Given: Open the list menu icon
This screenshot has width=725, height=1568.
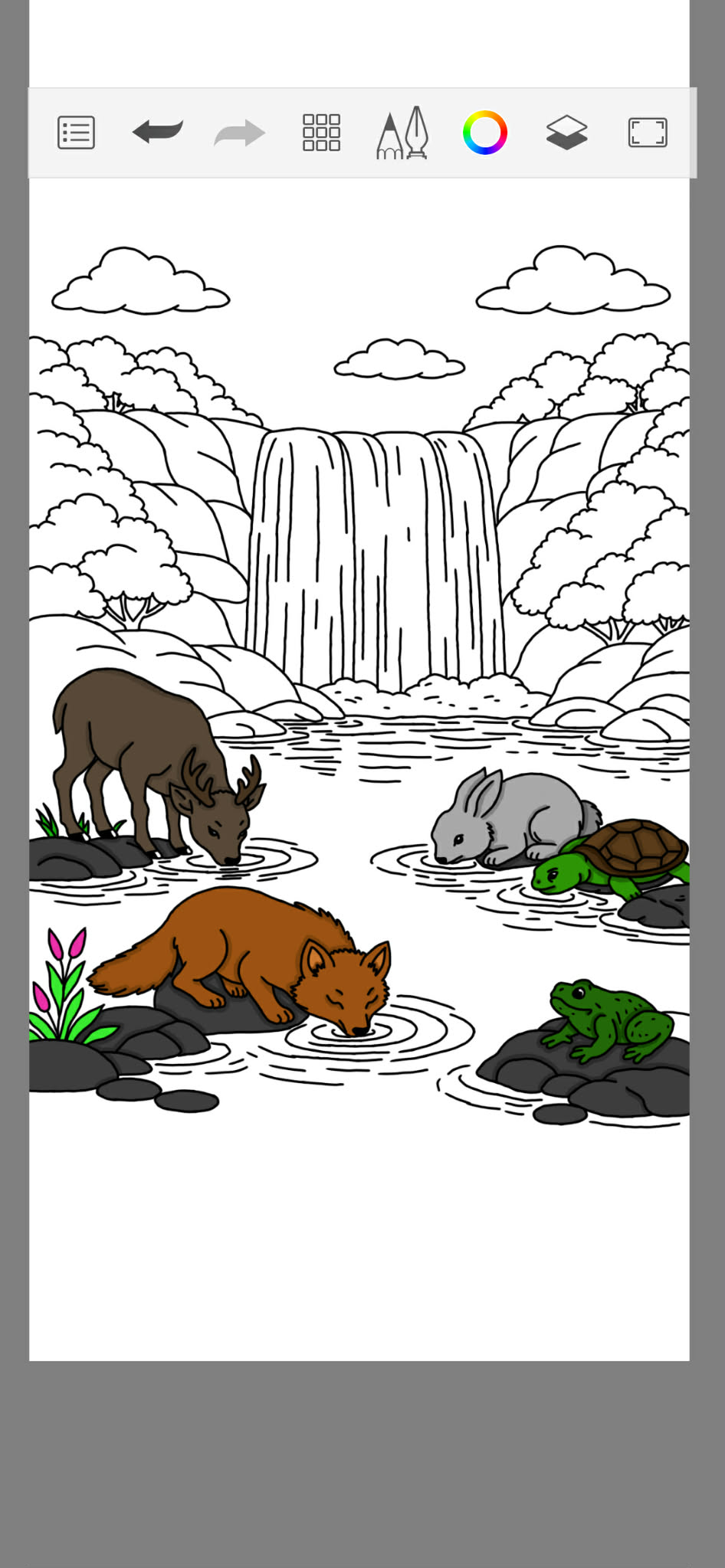Looking at the screenshot, I should [x=77, y=133].
